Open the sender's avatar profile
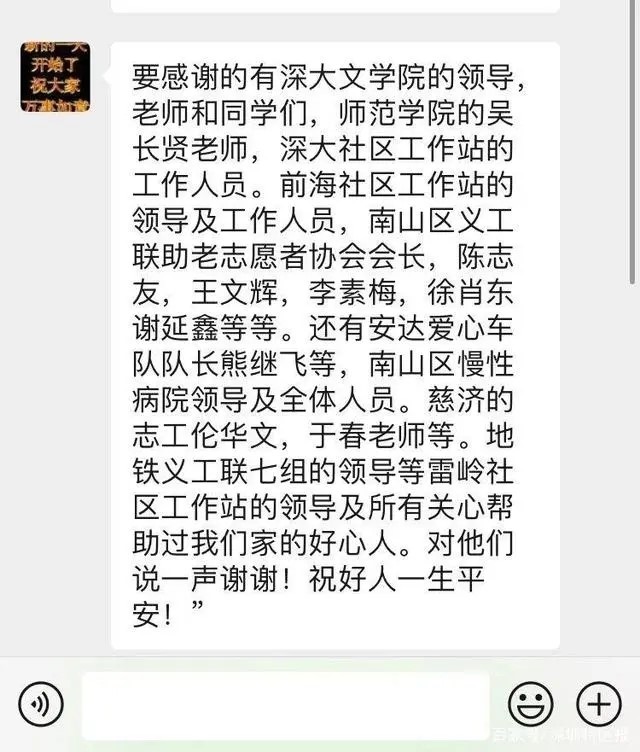The width and height of the screenshot is (640, 752). coord(57,77)
